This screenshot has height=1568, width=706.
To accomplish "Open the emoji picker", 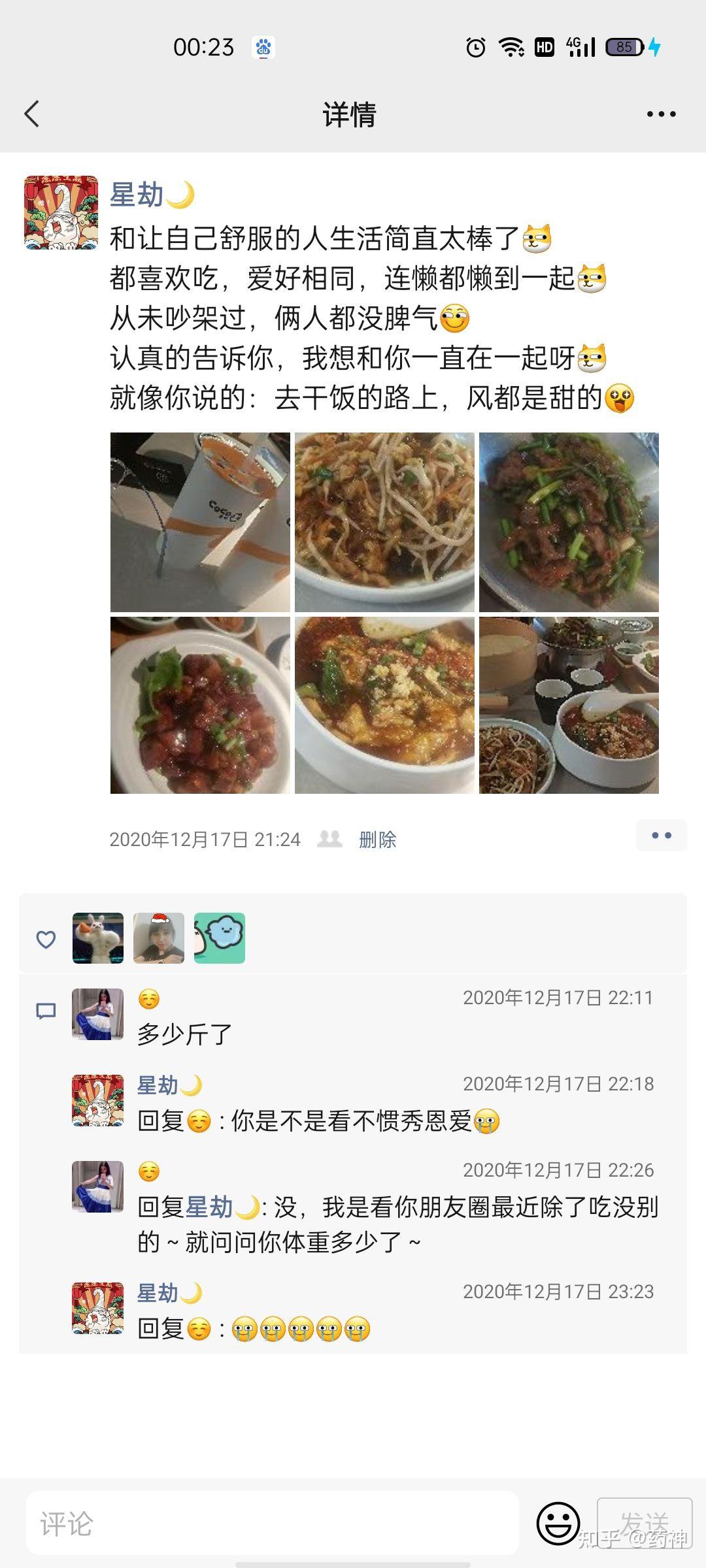I will tap(558, 1524).
